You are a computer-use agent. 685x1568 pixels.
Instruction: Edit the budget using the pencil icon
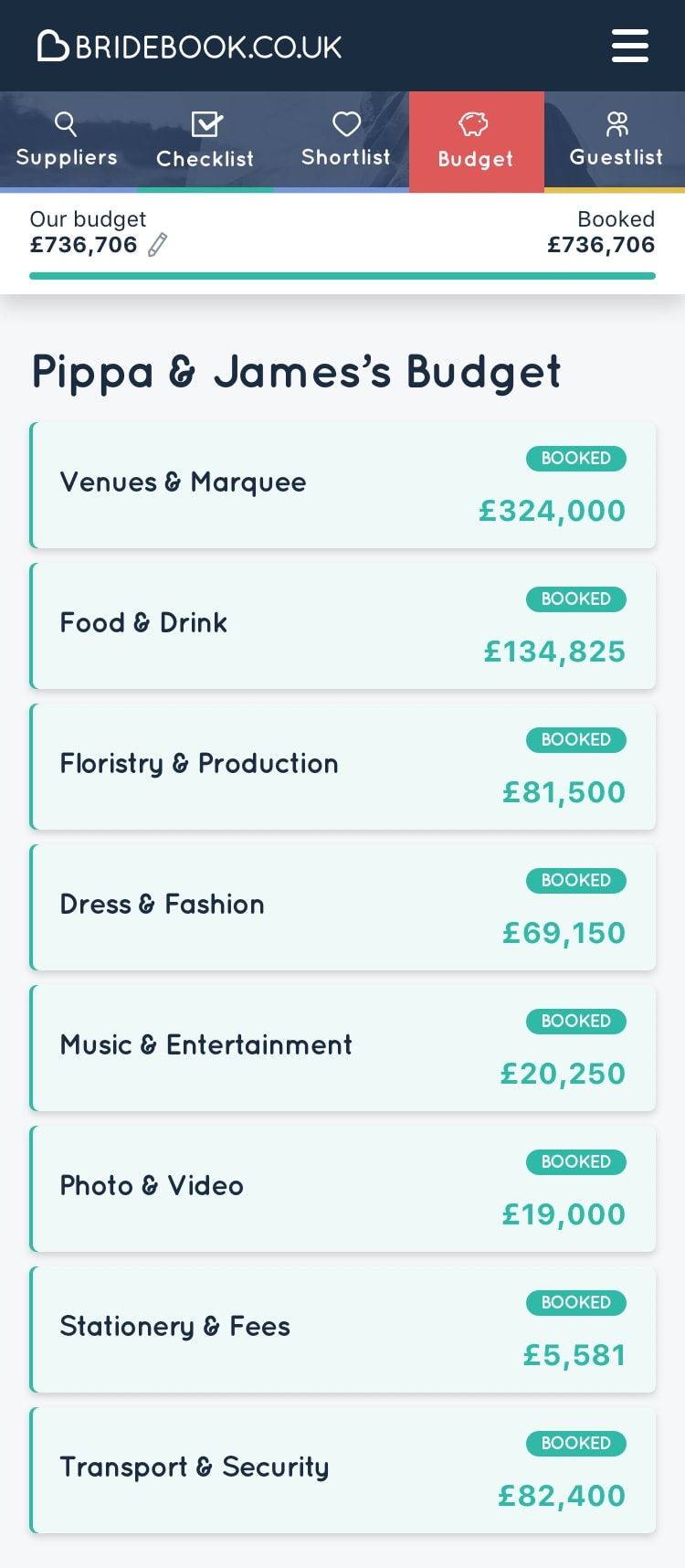pos(156,244)
